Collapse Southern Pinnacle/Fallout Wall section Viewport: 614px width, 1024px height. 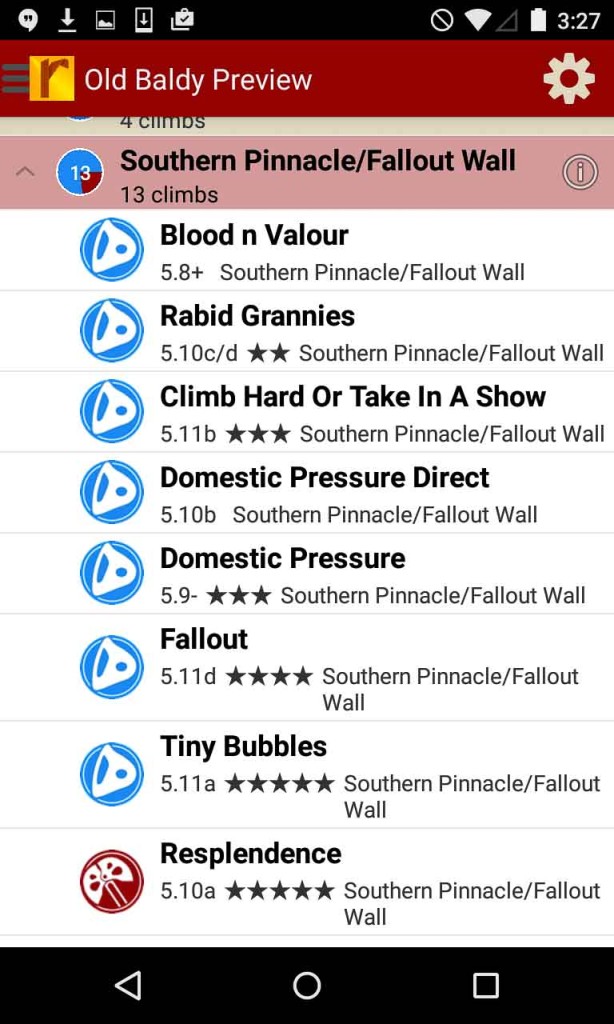click(x=26, y=172)
